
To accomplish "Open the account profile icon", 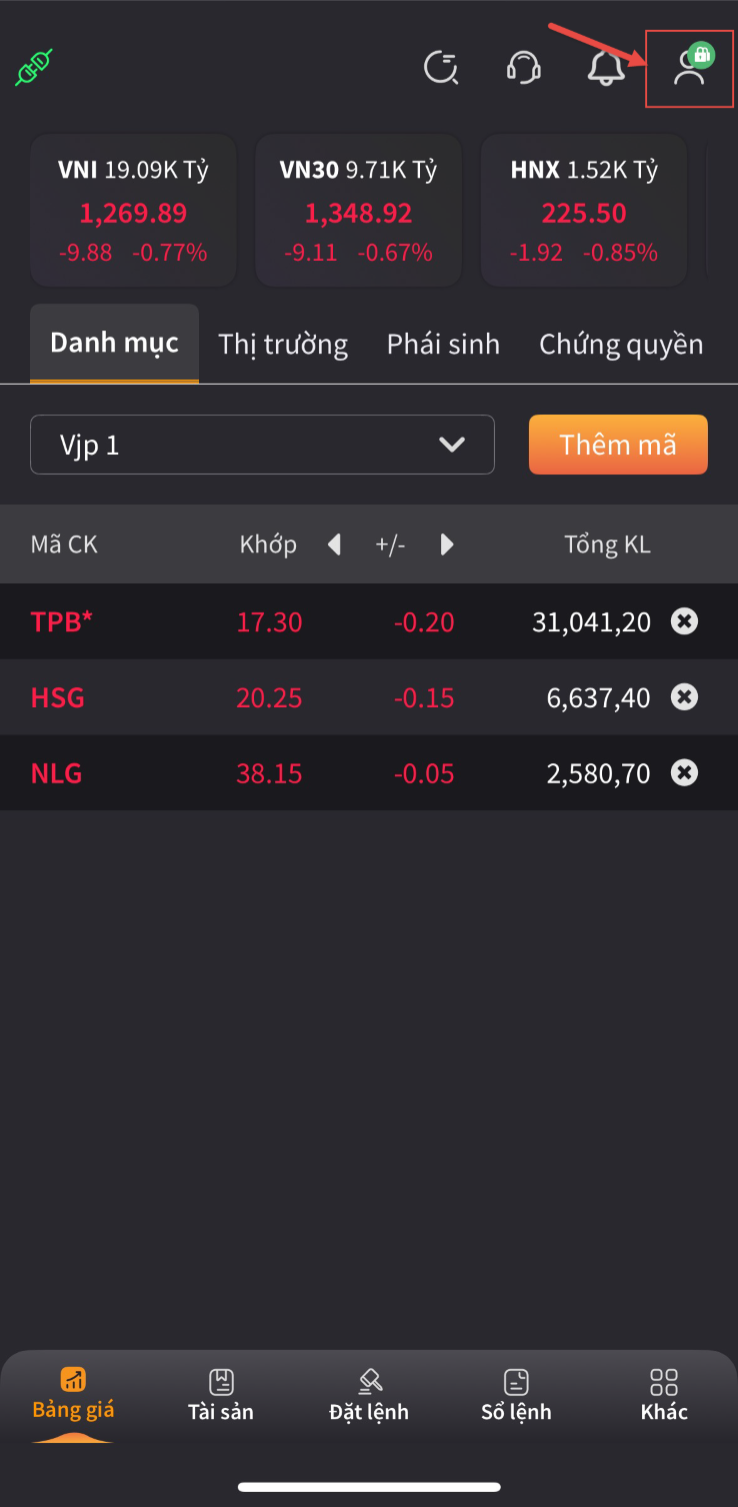I will pyautogui.click(x=690, y=67).
